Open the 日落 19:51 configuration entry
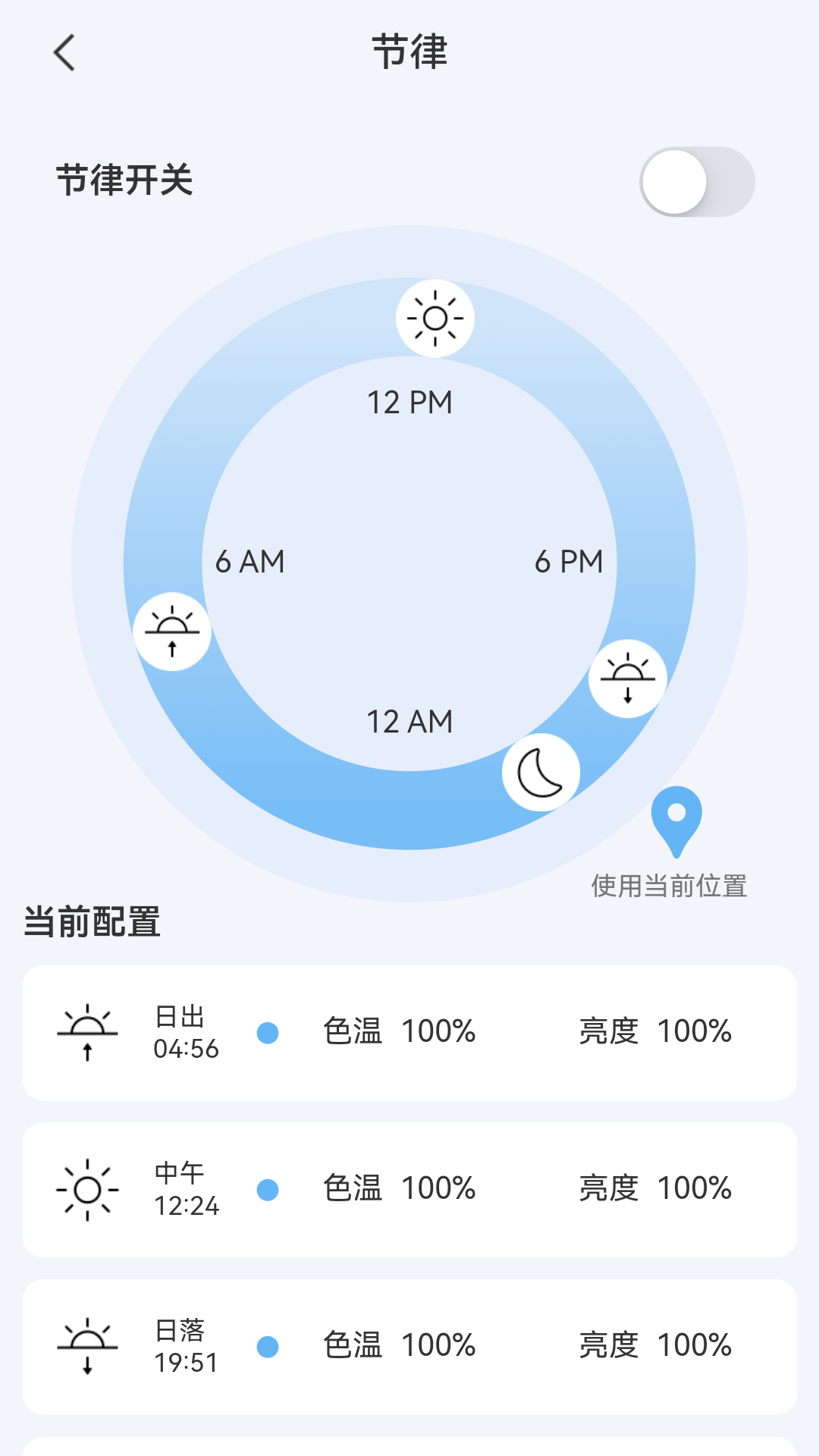The height and width of the screenshot is (1456, 819). (409, 1344)
